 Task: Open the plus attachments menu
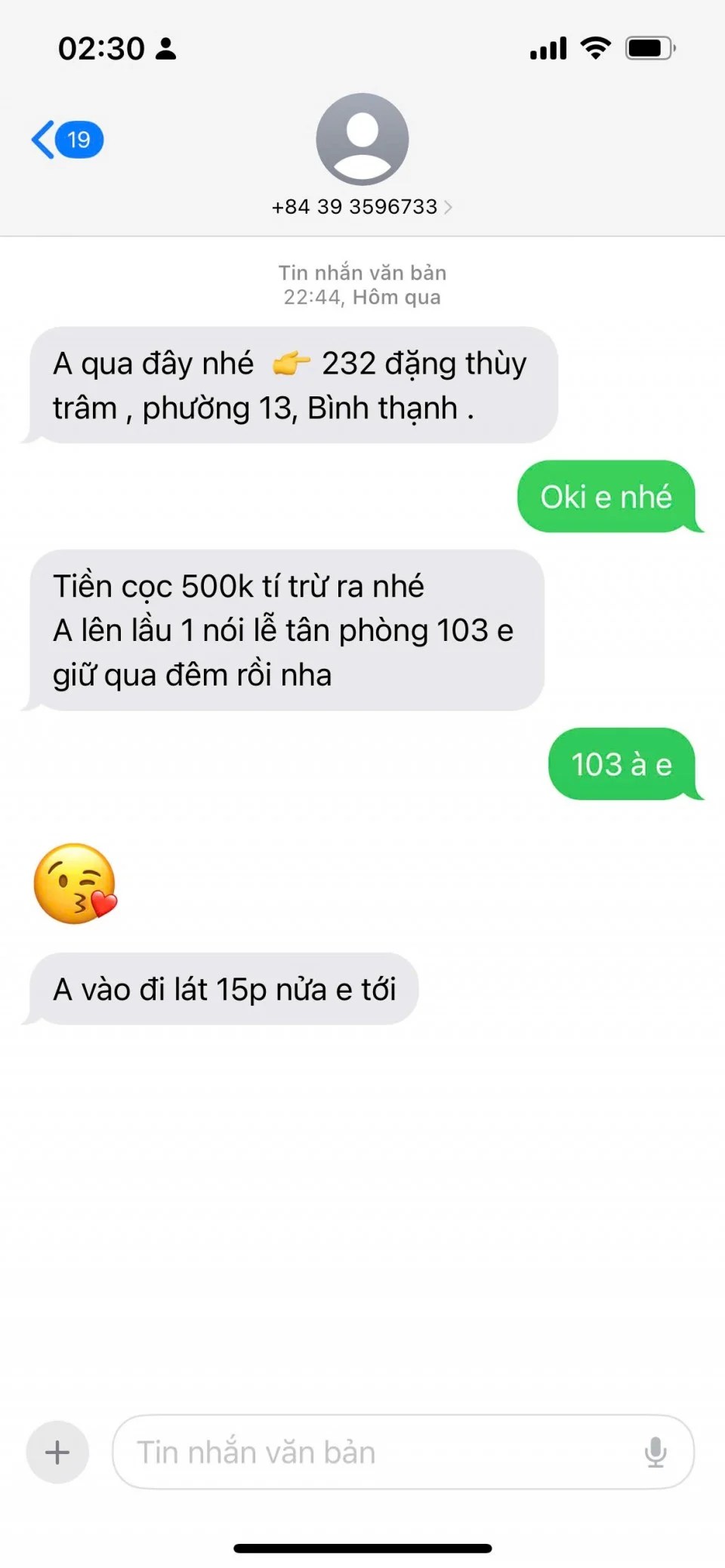(x=57, y=1452)
